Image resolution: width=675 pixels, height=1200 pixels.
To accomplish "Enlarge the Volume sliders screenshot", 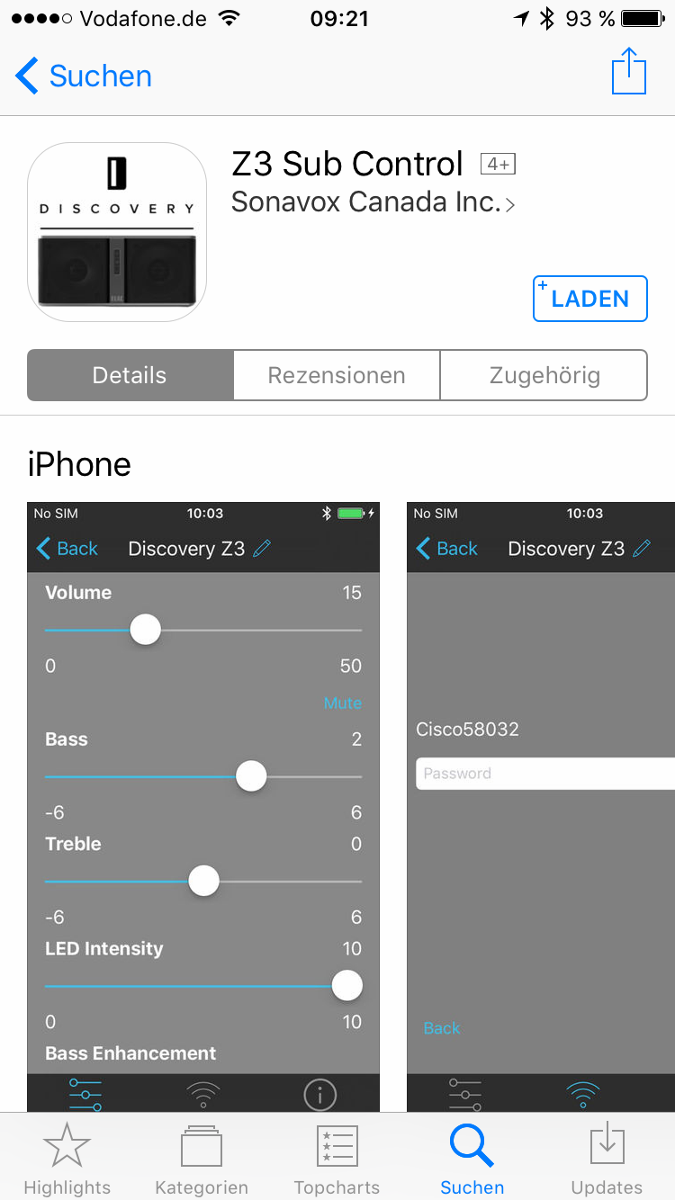I will (203, 800).
